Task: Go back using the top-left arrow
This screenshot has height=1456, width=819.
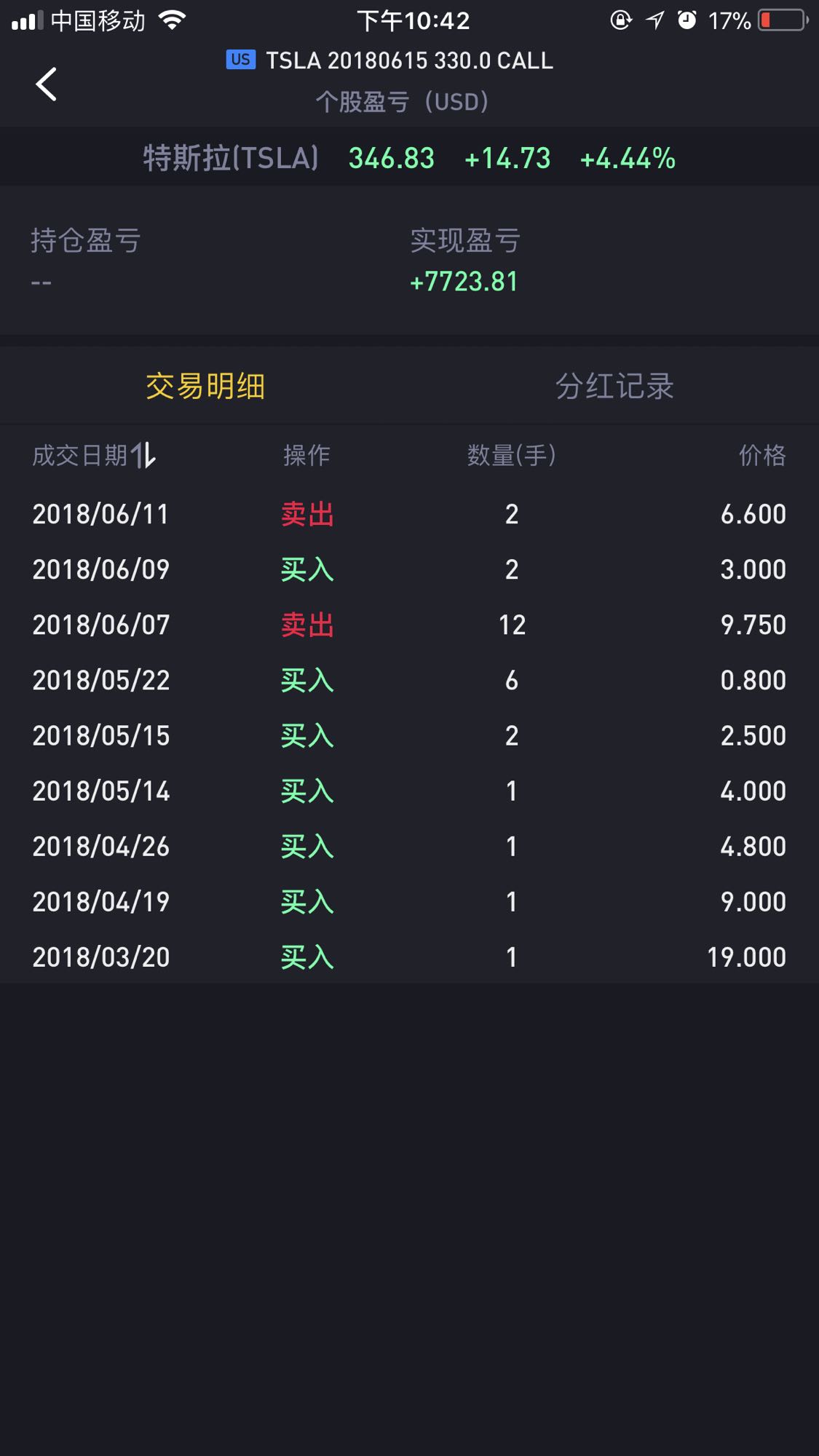Action: click(46, 84)
